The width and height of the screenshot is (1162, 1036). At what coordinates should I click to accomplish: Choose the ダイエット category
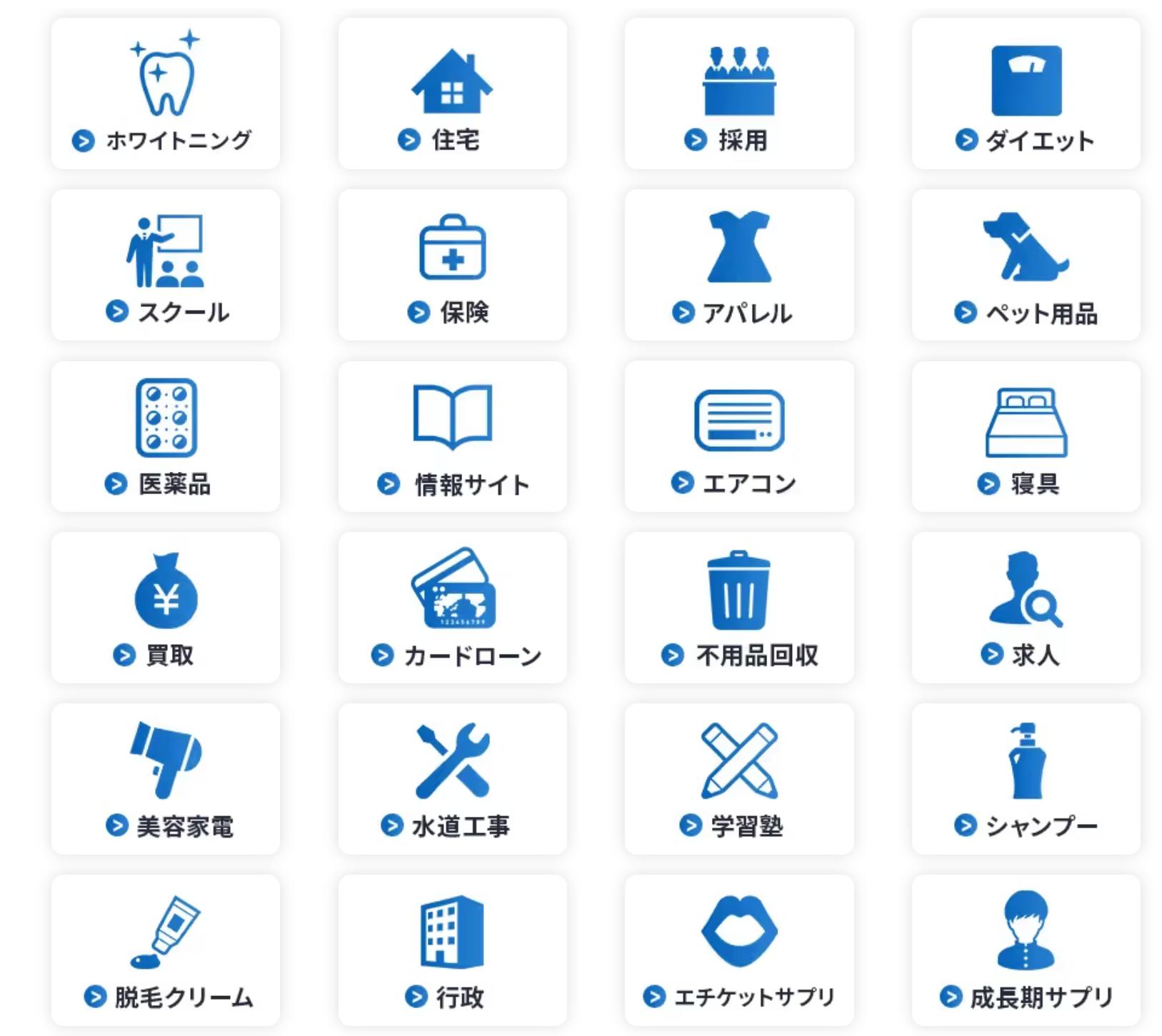1026,94
